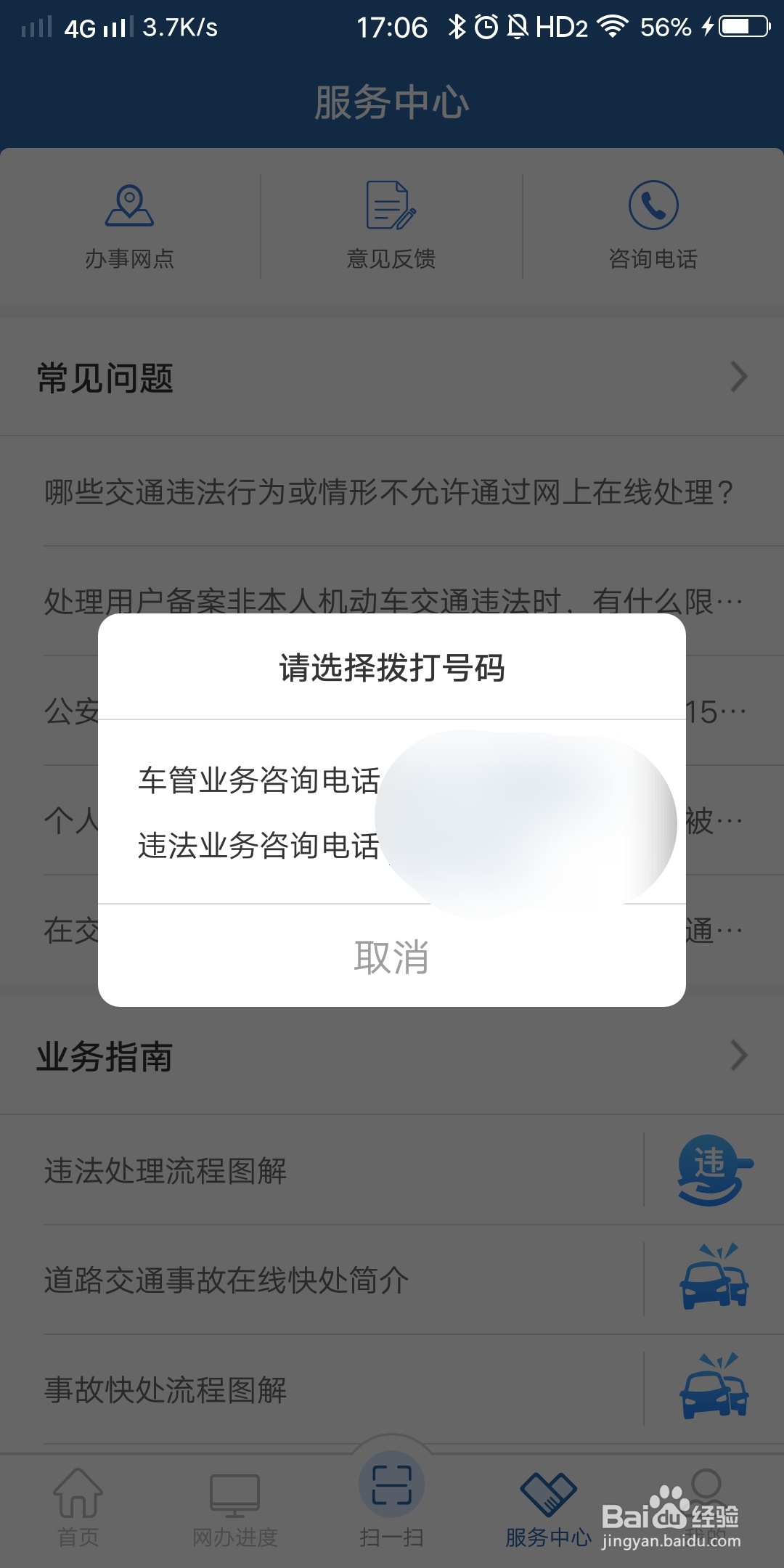Viewport: 784px width, 1568px height.
Task: Tap the 咨询电话 phone icon
Action: pos(653,205)
